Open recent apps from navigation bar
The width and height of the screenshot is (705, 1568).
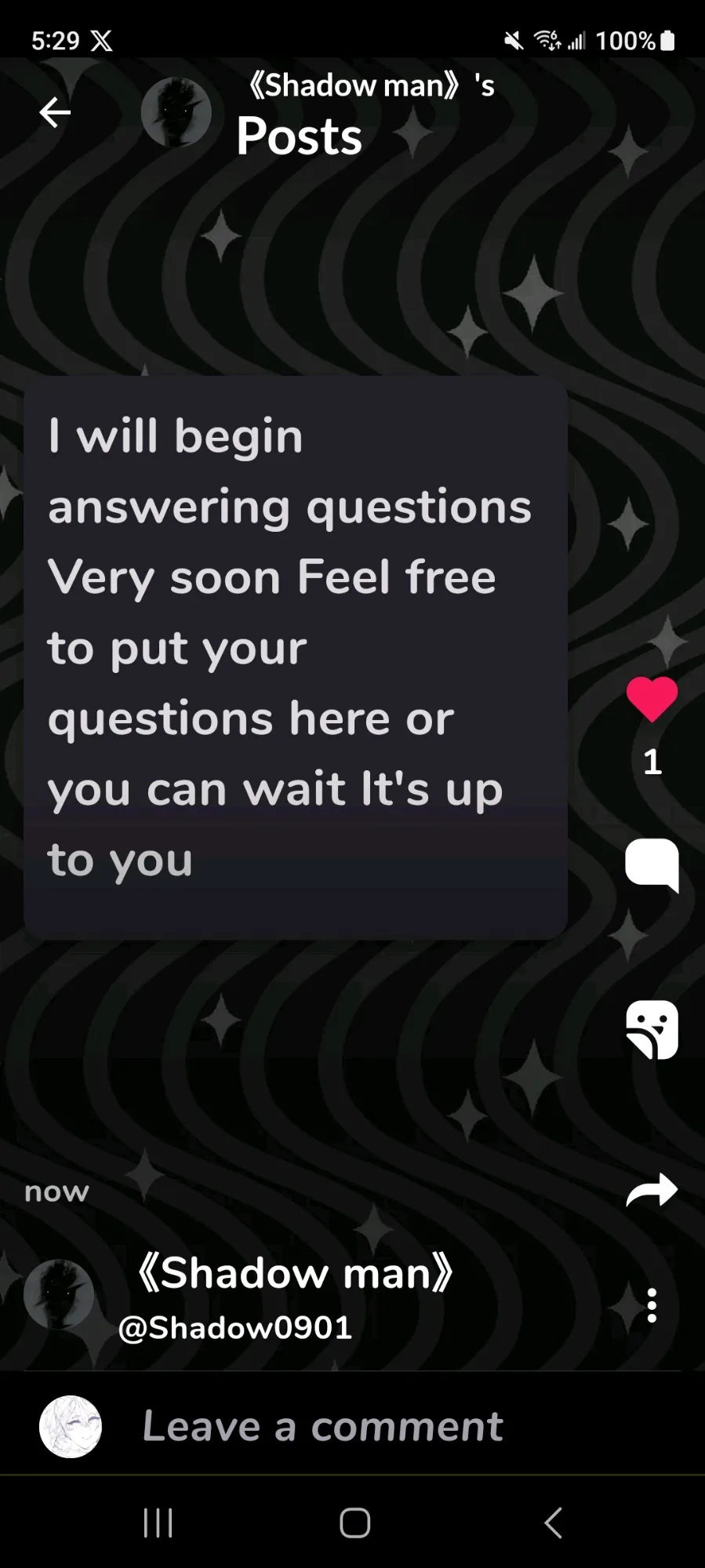[158, 1523]
